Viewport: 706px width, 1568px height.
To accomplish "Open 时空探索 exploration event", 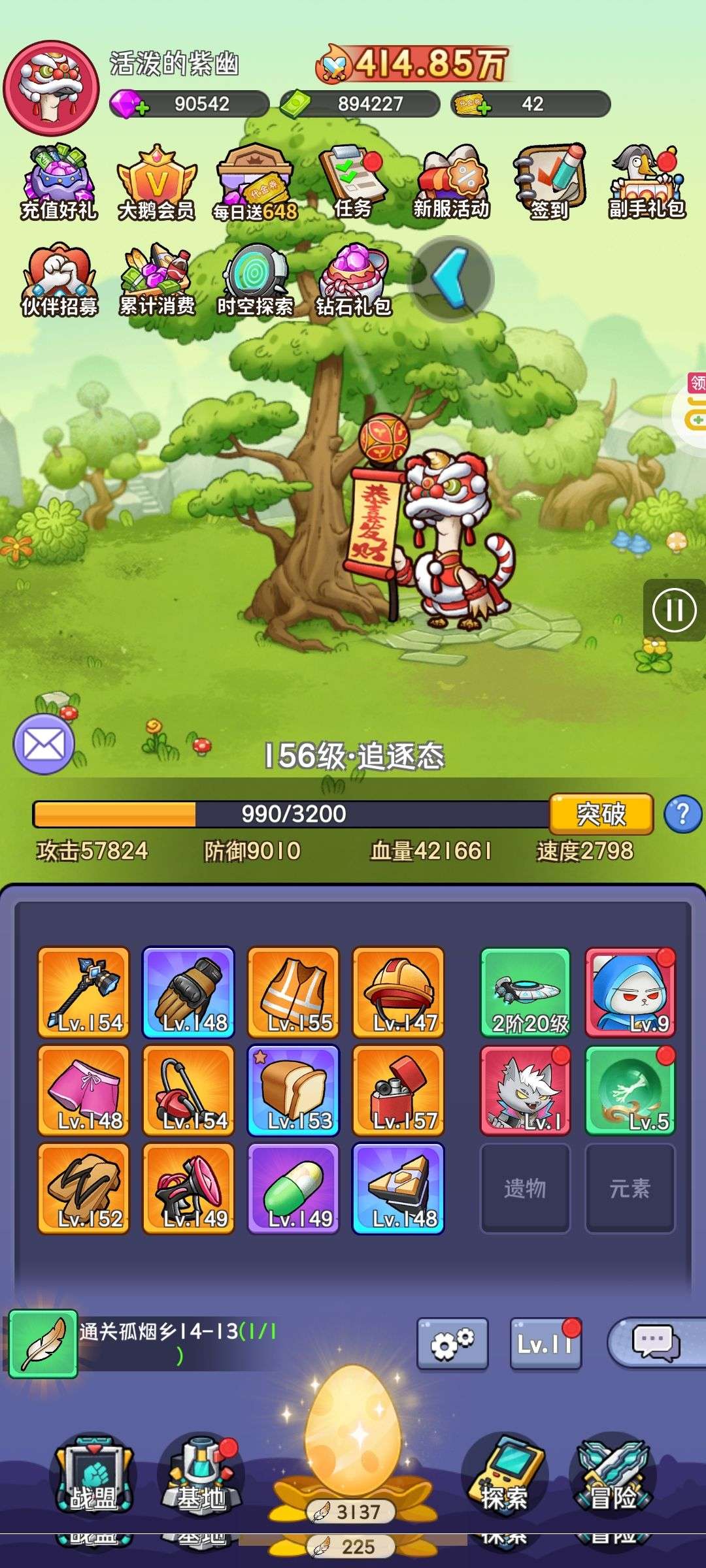I will [255, 281].
